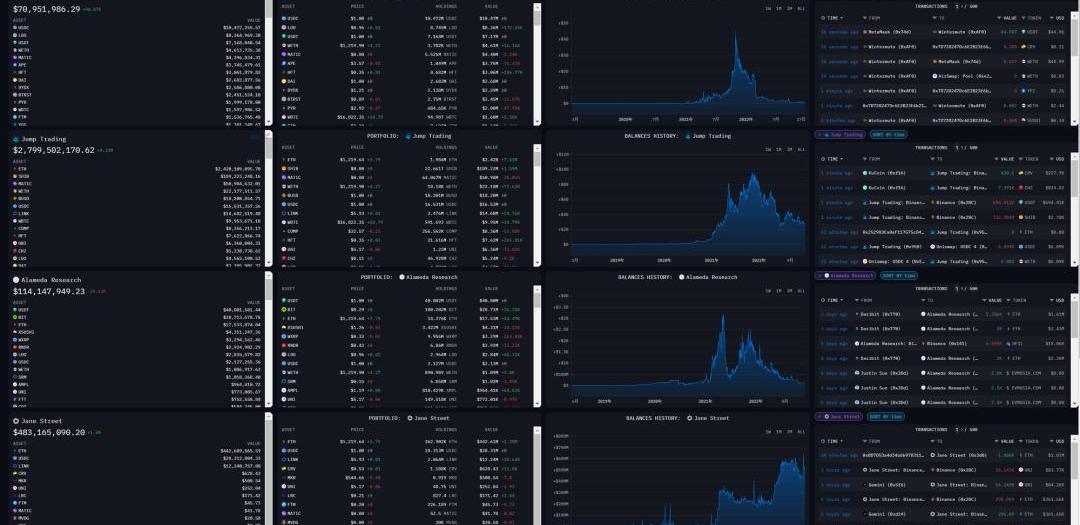Select 1M range on Jane Street balances chart
The width and height of the screenshot is (1080, 525).
pyautogui.click(x=778, y=430)
